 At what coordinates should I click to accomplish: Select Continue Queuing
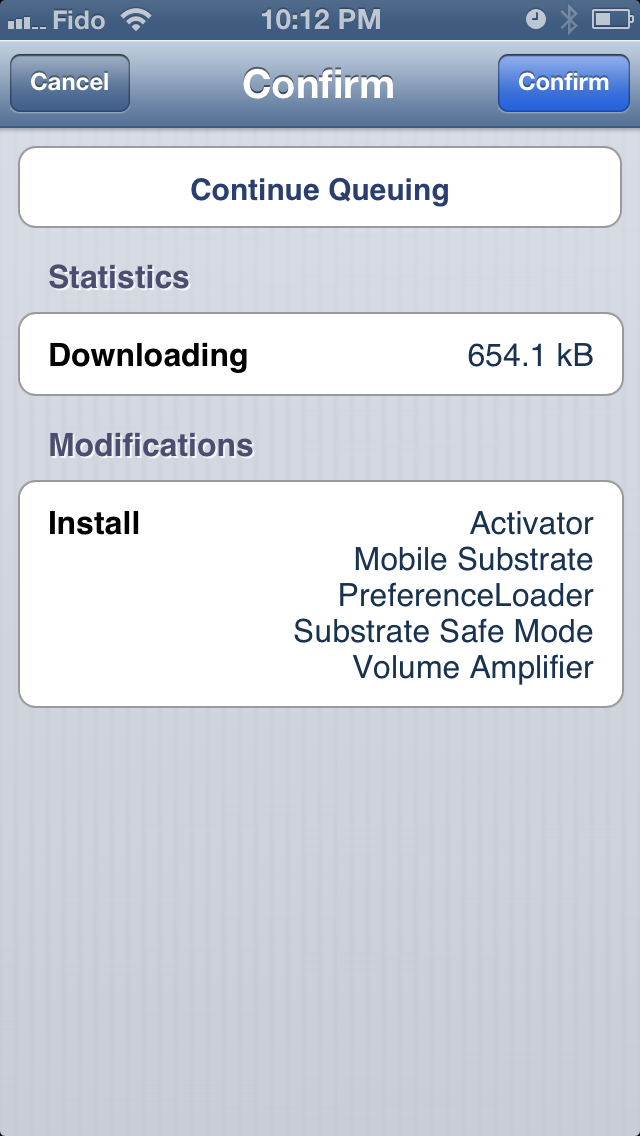[320, 188]
